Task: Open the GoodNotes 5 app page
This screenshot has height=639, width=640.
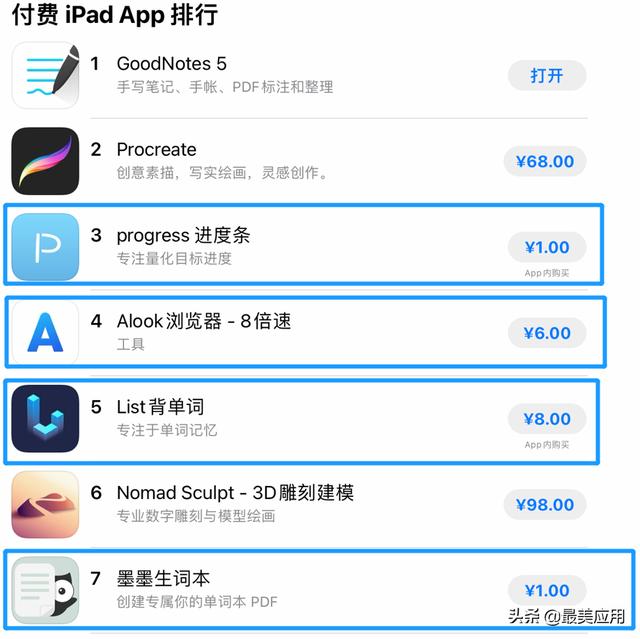Action: pos(171,64)
